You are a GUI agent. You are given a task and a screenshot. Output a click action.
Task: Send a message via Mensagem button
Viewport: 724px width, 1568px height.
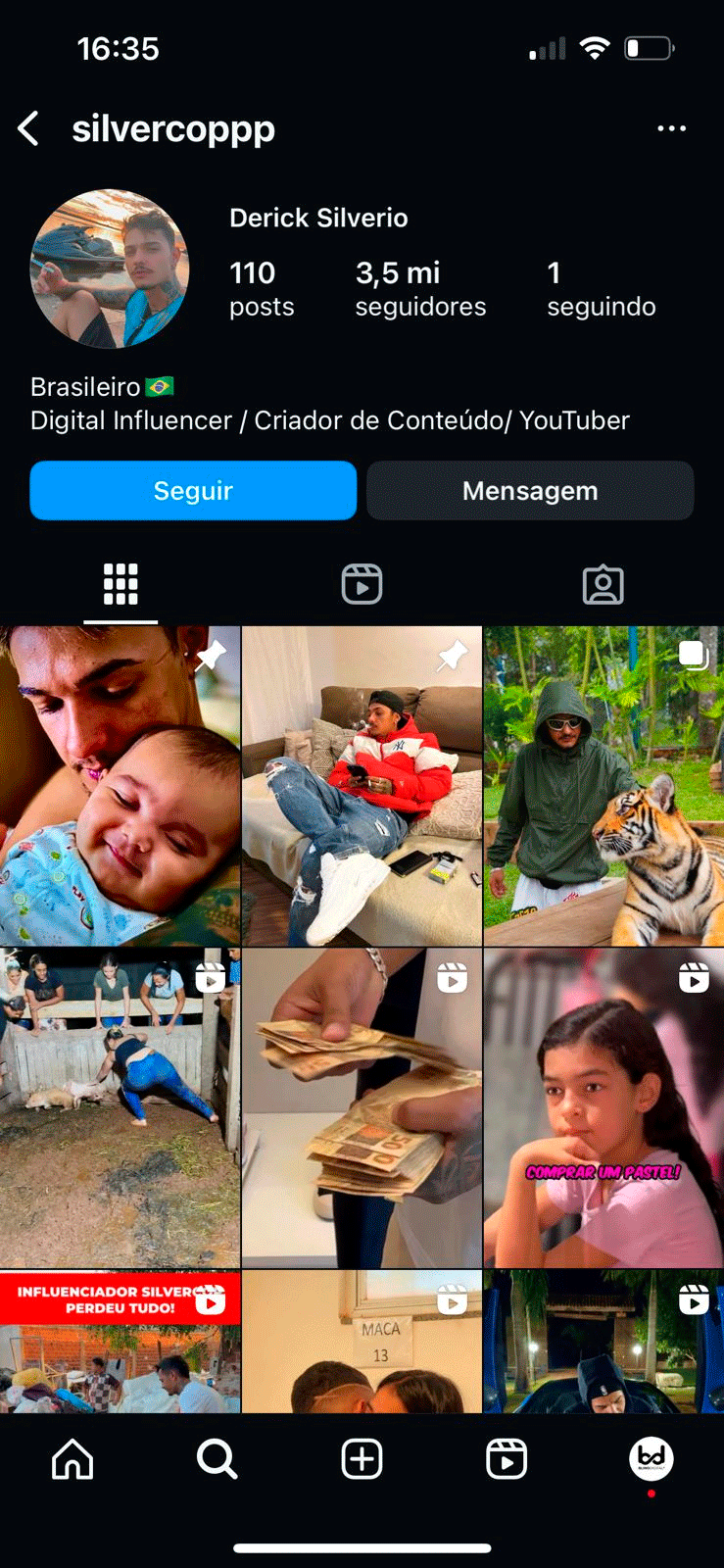[530, 490]
